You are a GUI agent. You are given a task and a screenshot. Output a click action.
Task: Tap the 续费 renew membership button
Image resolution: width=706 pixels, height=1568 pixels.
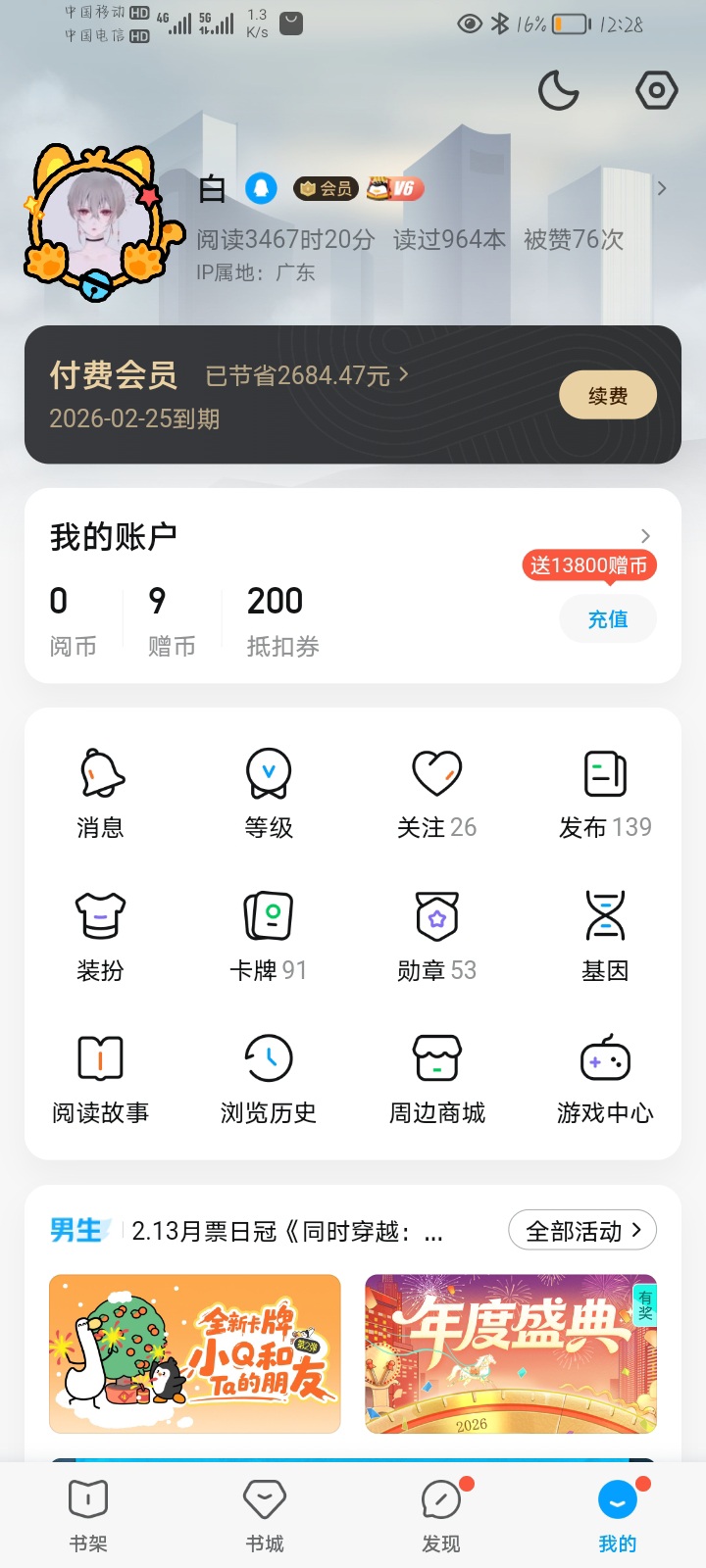pyautogui.click(x=607, y=396)
